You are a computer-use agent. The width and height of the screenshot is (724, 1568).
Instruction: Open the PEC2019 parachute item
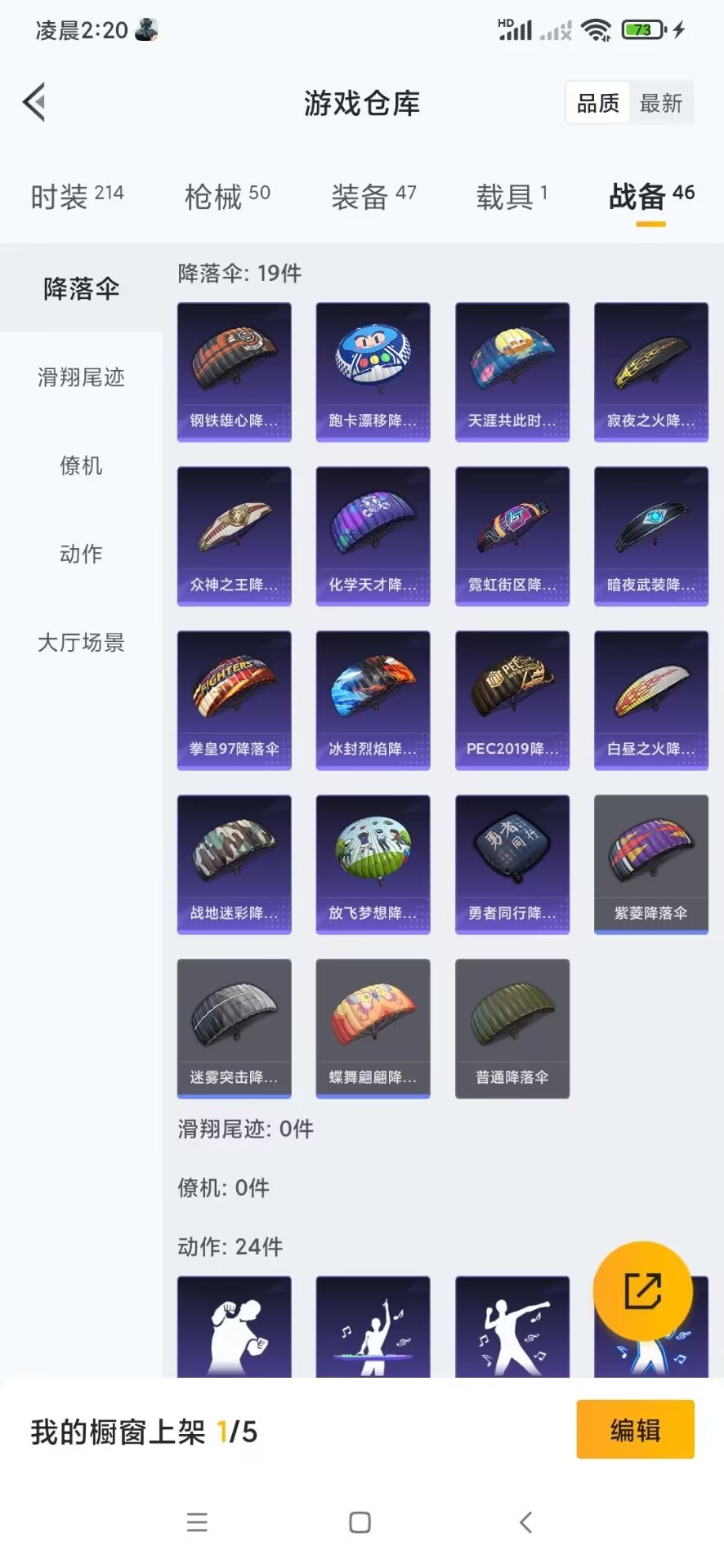coord(512,700)
